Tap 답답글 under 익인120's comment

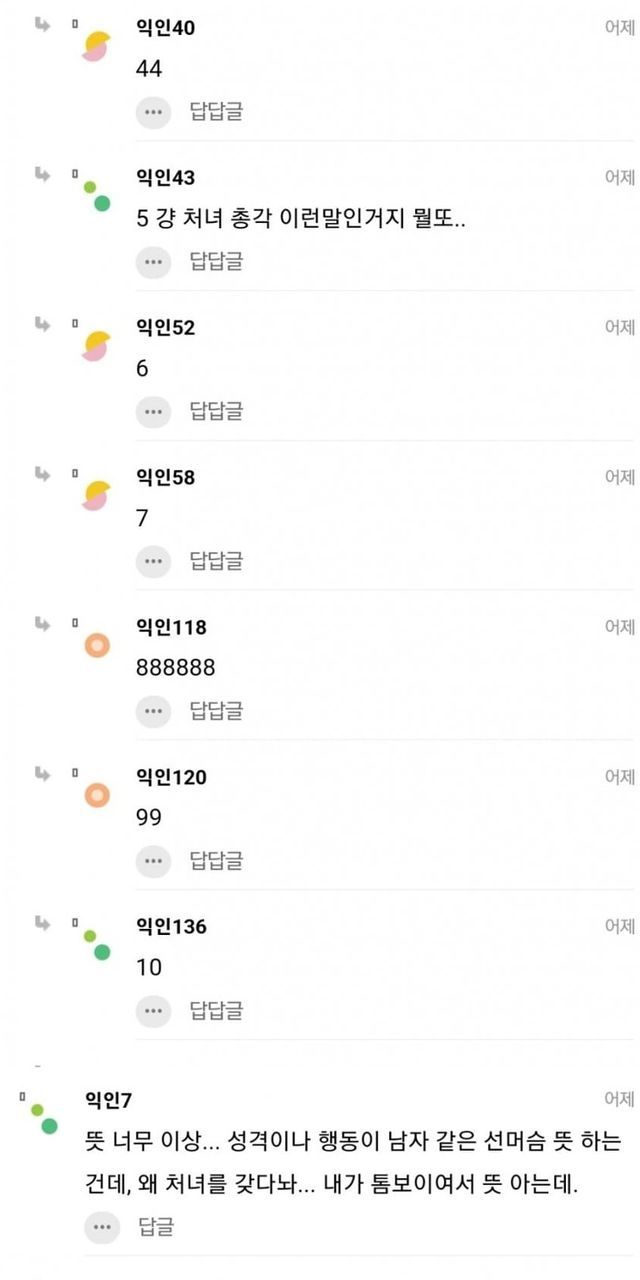[x=217, y=860]
